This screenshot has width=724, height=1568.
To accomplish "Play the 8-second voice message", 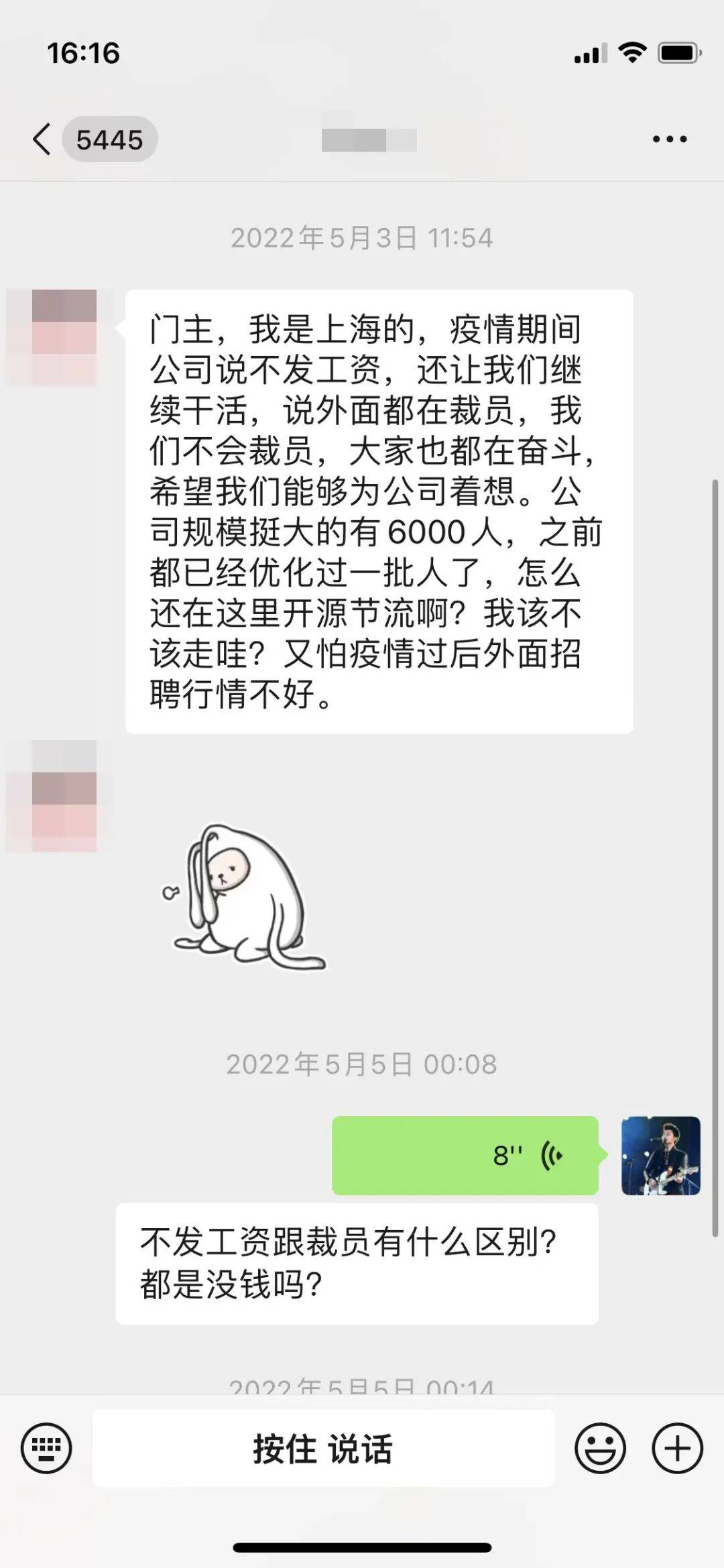I will [465, 1155].
